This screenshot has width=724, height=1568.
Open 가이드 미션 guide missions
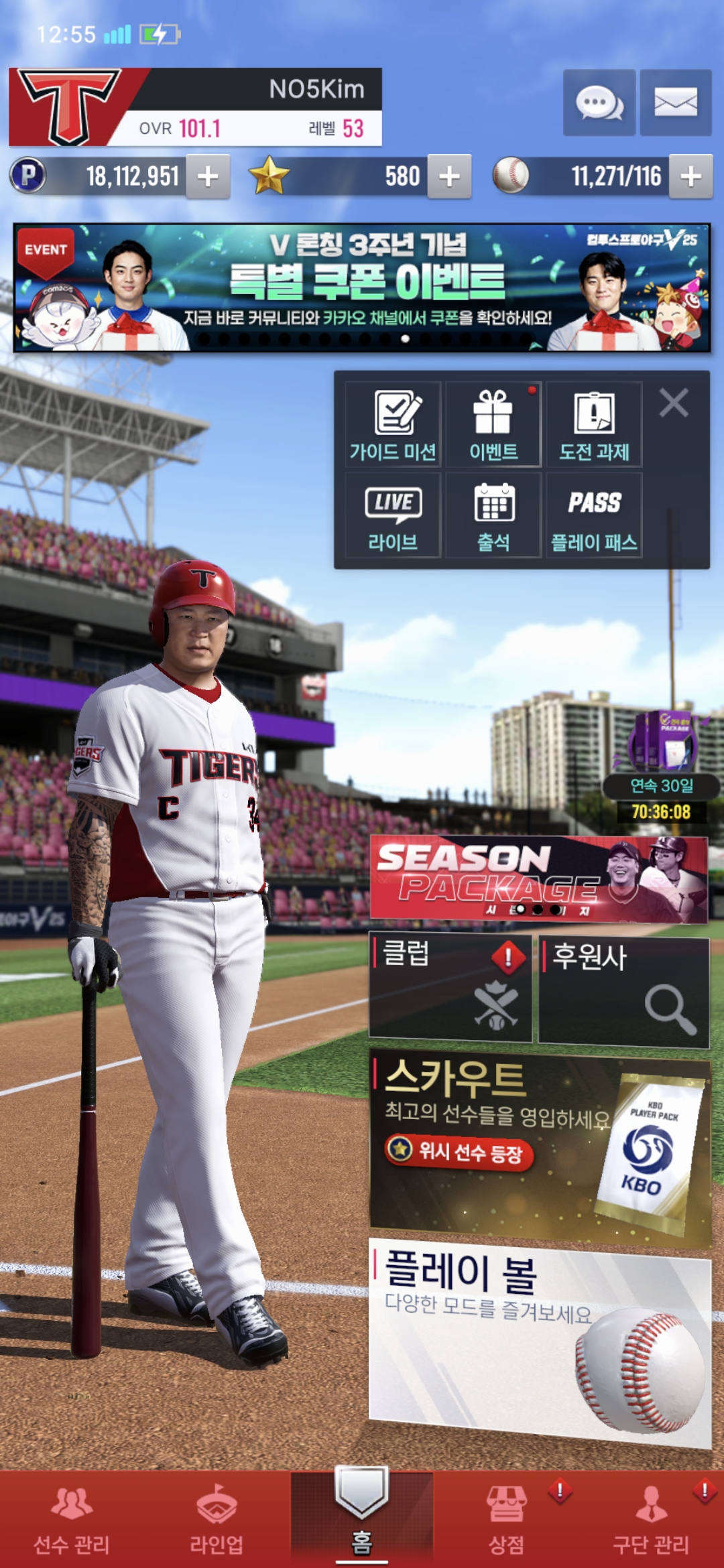393,424
